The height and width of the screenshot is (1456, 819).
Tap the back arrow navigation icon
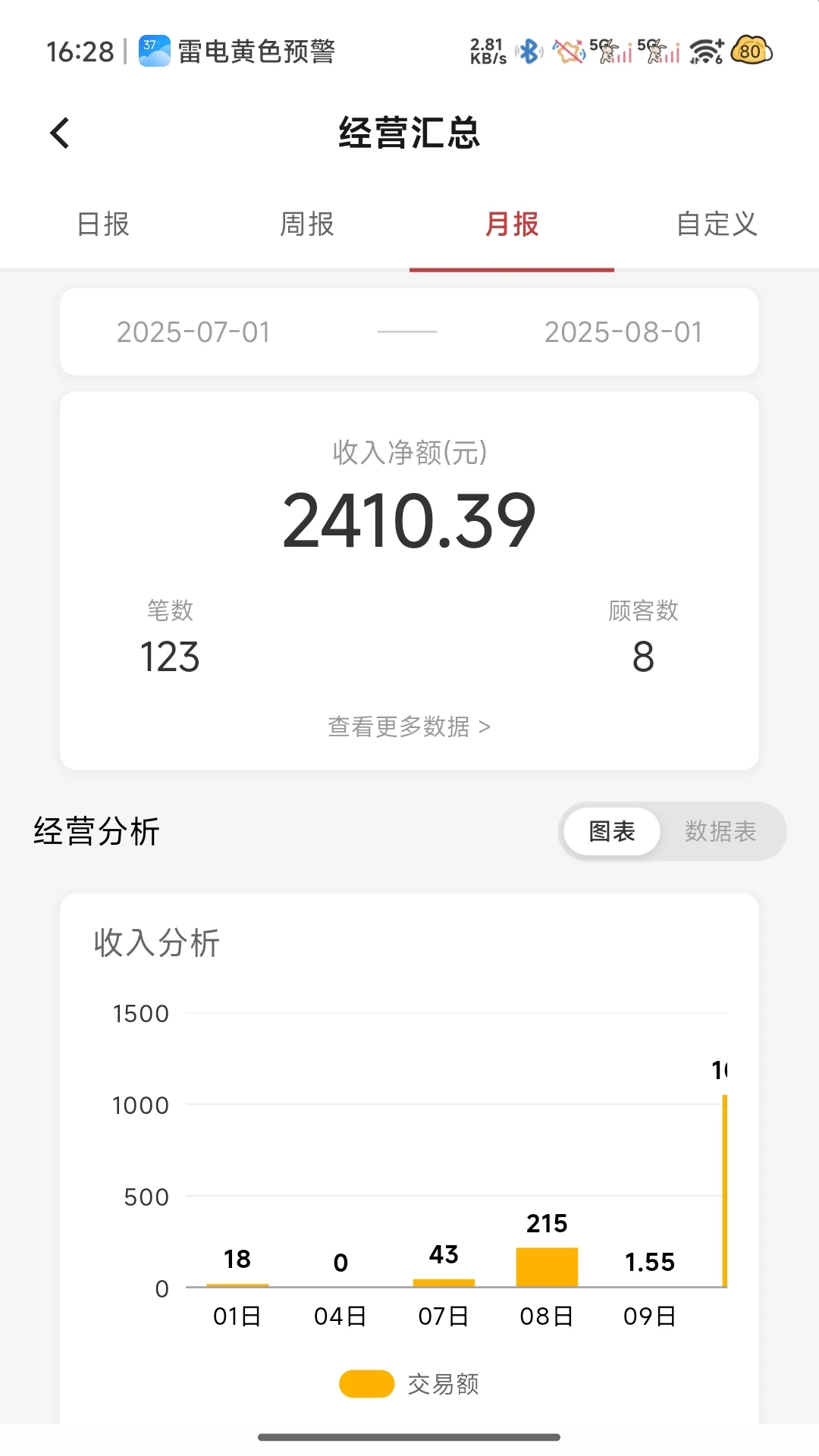tap(60, 132)
